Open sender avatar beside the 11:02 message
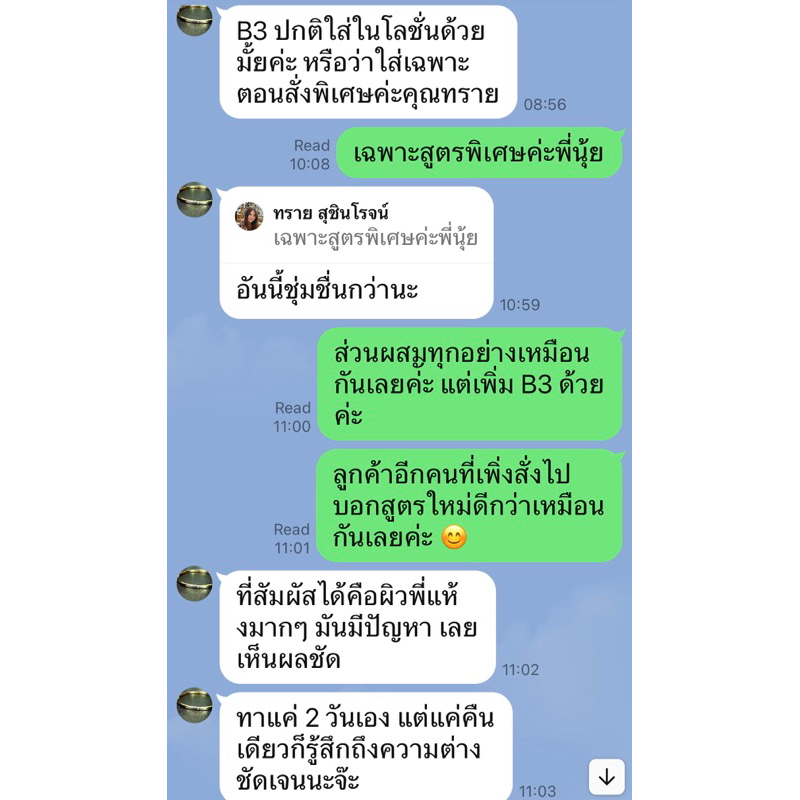800x800 pixels. 194,583
